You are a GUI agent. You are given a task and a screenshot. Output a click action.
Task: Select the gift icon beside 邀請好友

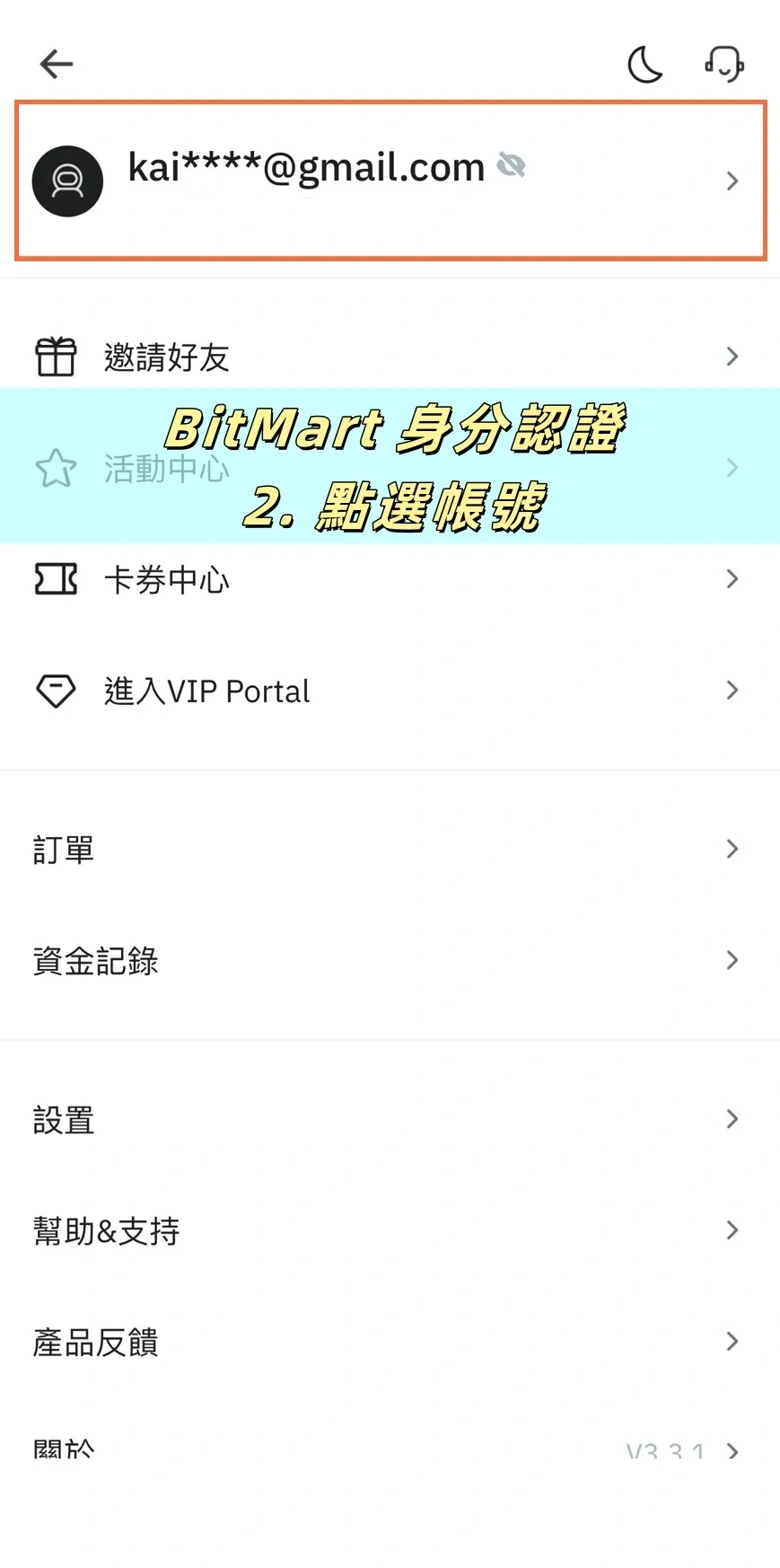[55, 357]
